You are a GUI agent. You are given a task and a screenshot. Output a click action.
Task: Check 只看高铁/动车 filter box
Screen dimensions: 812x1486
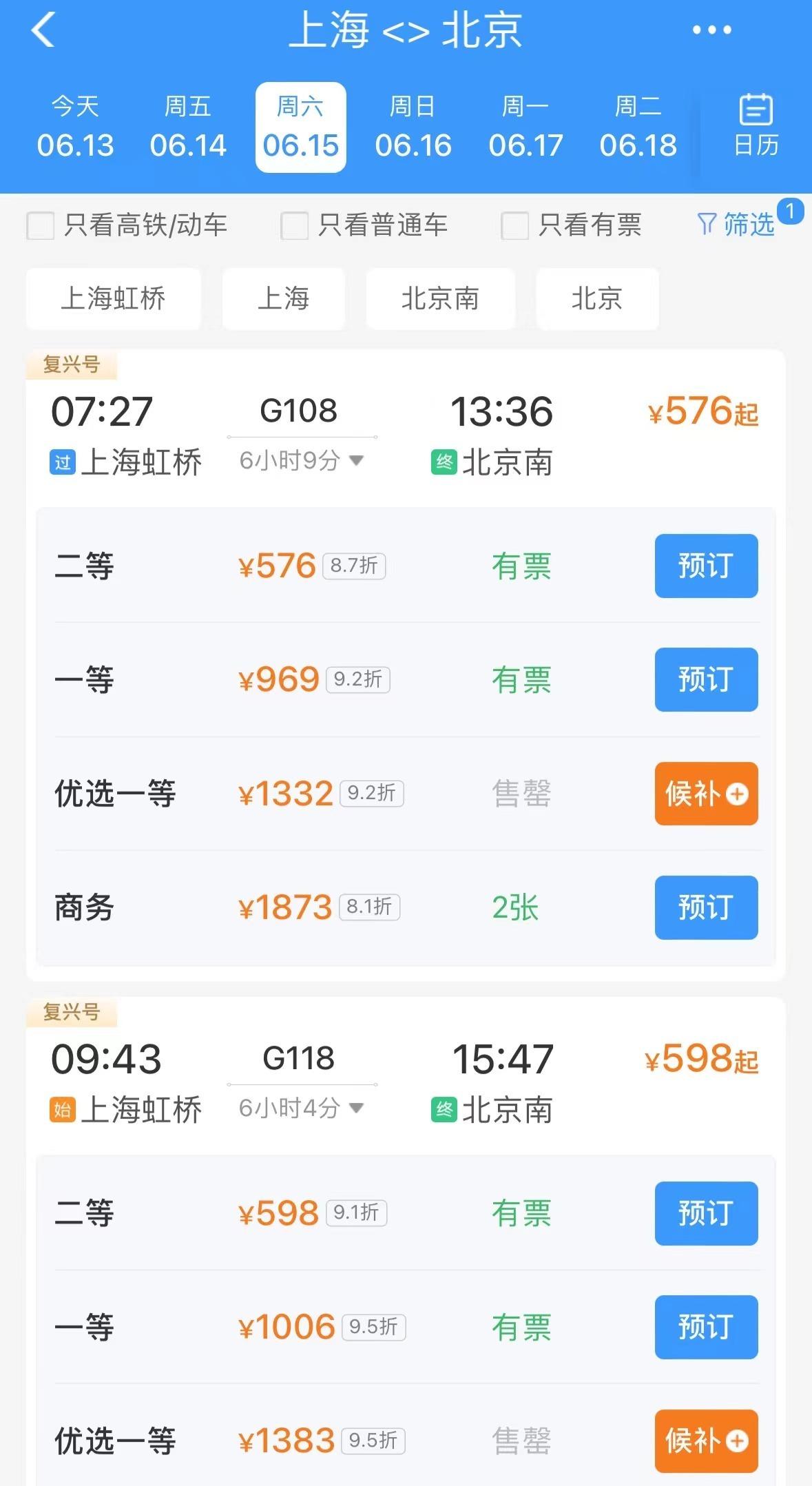pos(41,226)
